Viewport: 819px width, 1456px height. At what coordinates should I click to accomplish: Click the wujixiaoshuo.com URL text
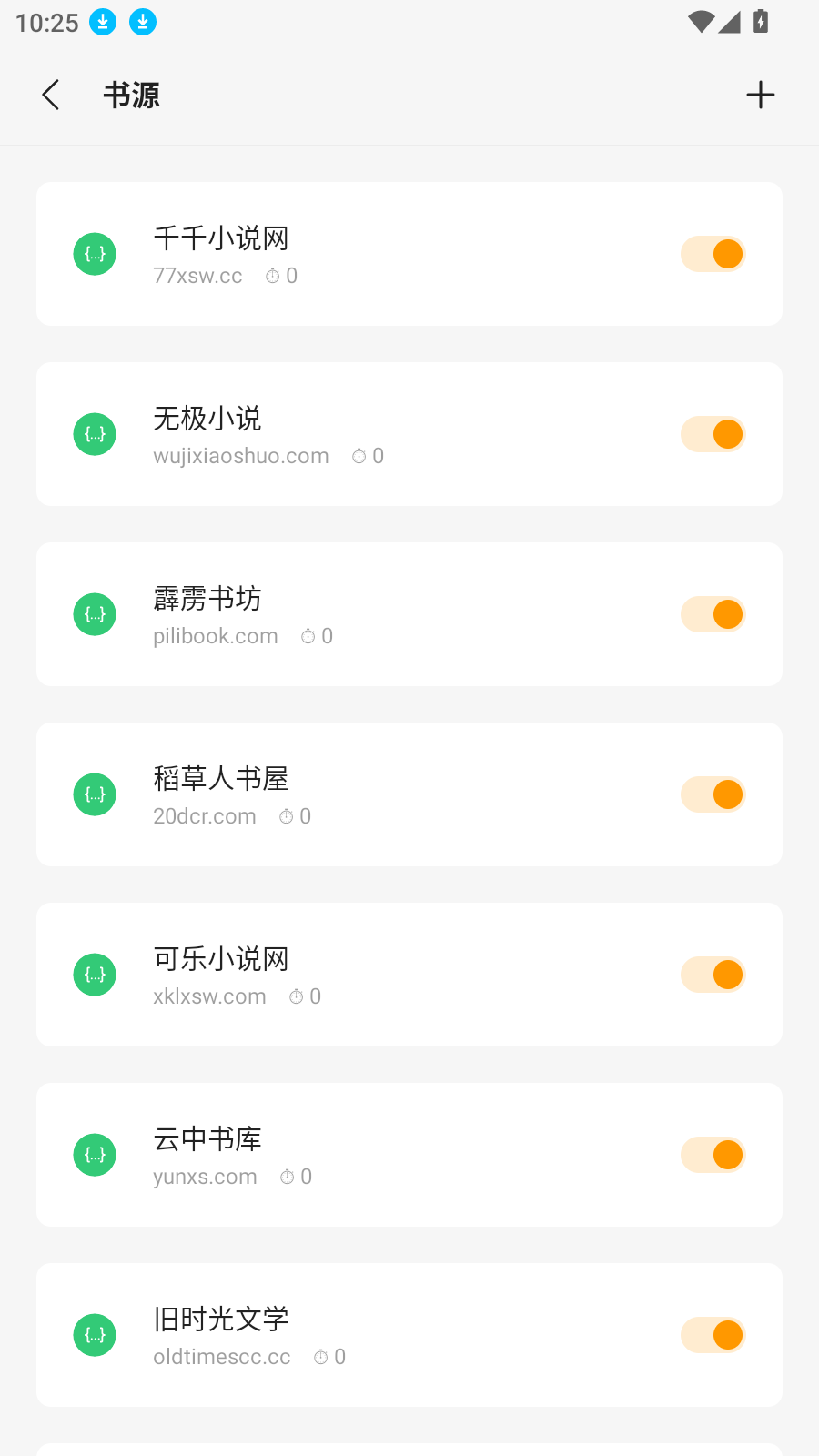click(240, 456)
